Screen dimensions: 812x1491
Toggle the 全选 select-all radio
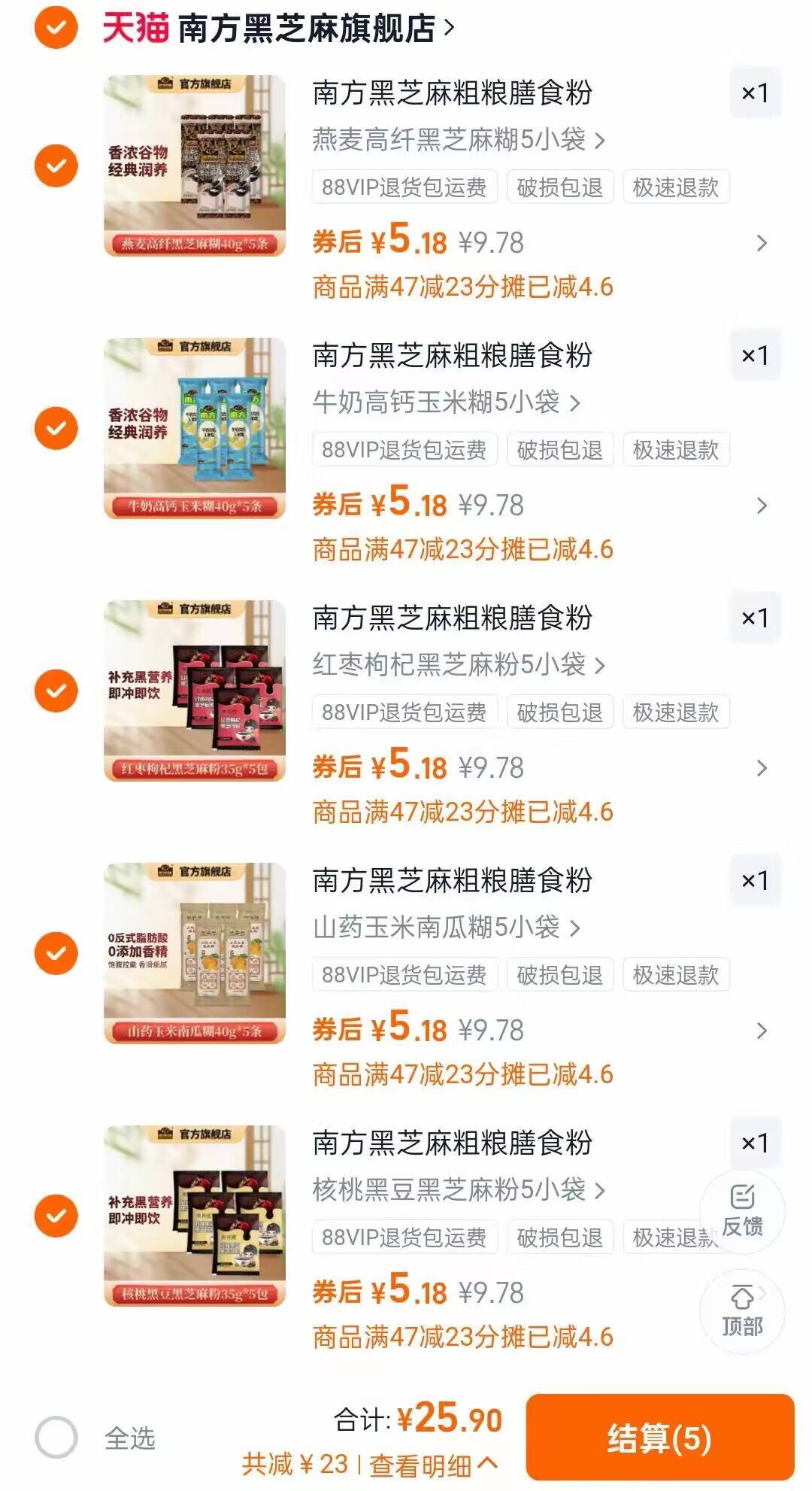point(56,1438)
